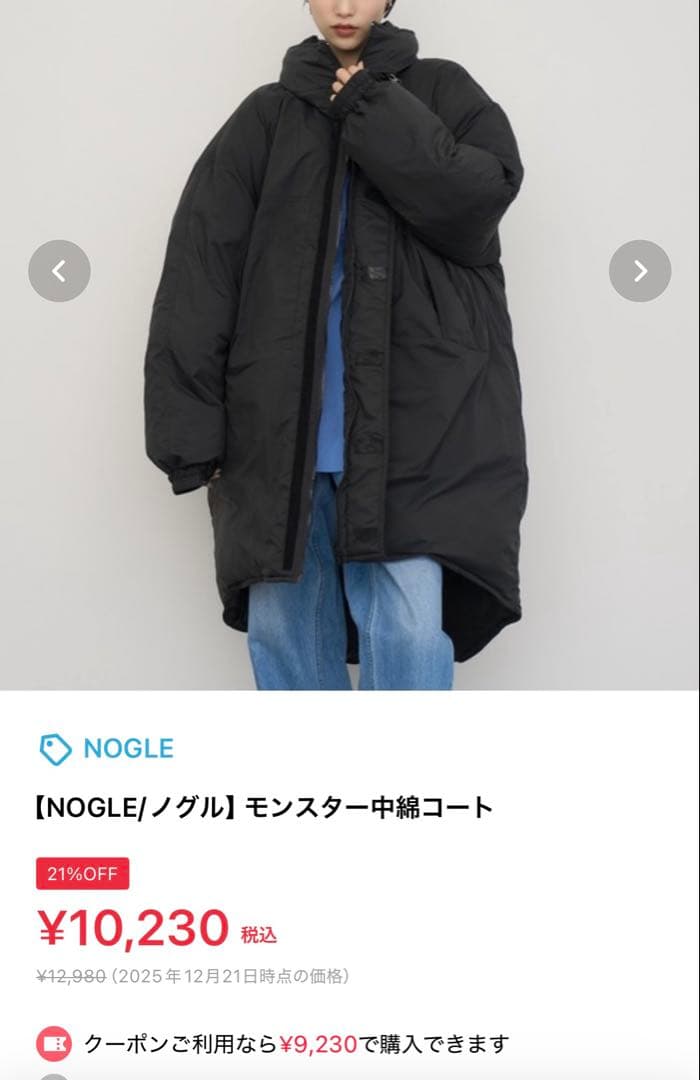Advance to the next product photo
700x1080 pixels.
(x=640, y=271)
